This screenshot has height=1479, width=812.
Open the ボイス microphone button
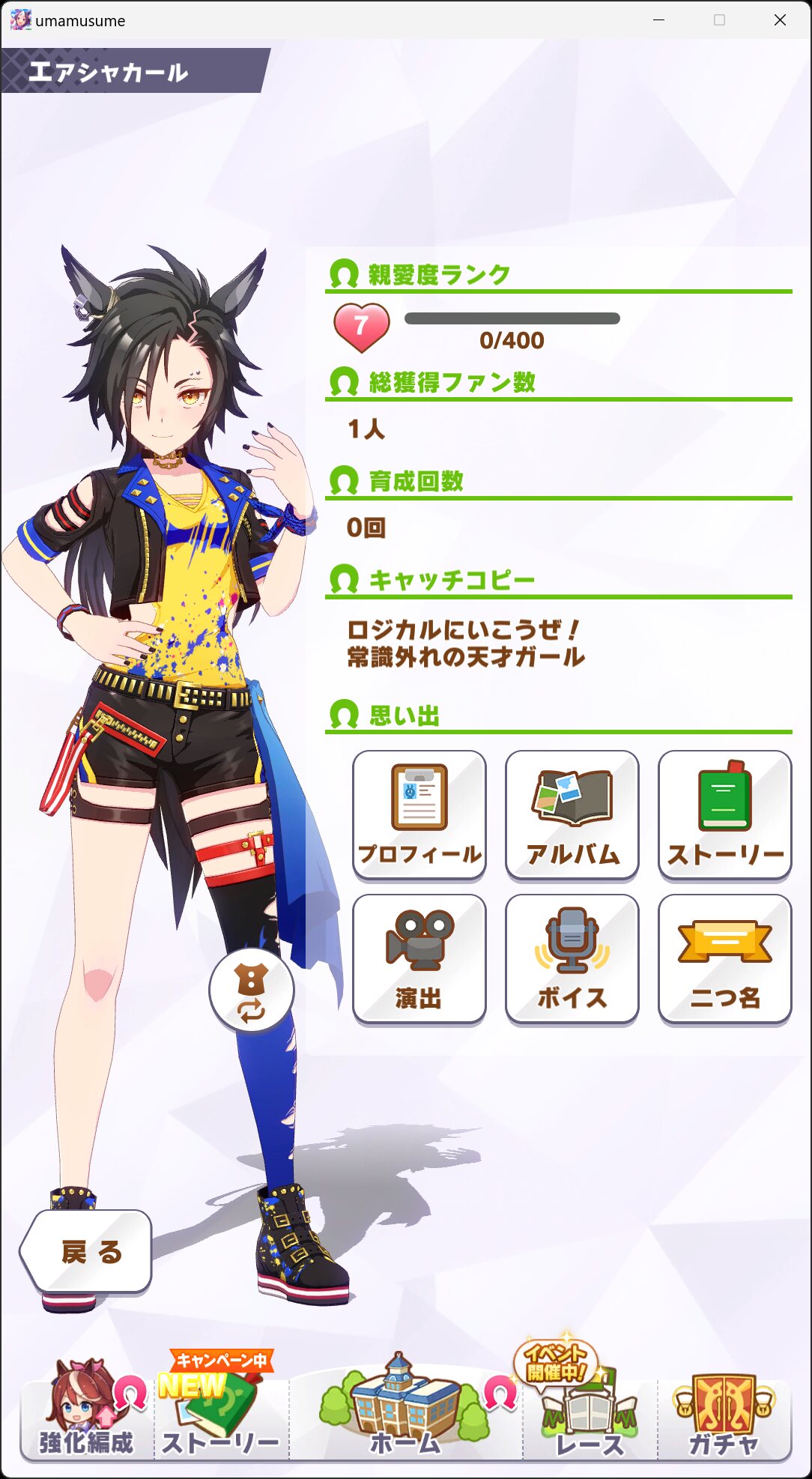[572, 958]
